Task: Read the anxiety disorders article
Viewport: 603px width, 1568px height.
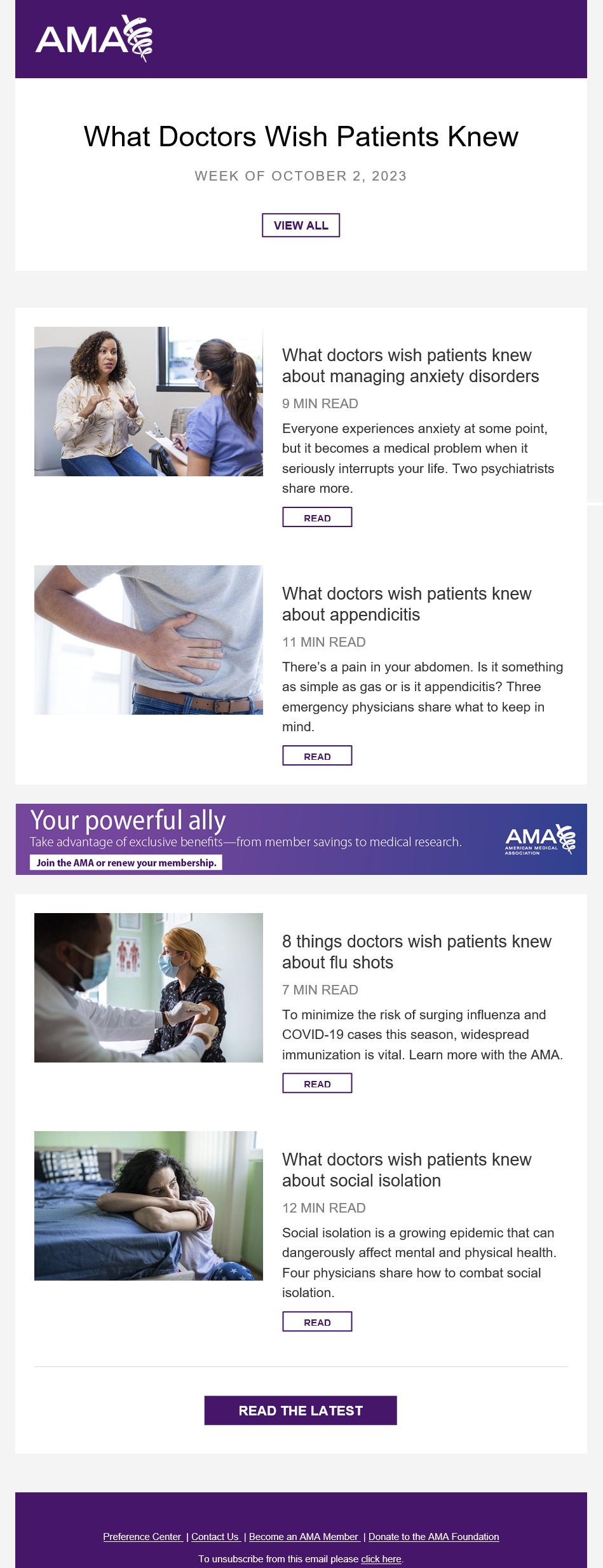Action: click(x=316, y=518)
